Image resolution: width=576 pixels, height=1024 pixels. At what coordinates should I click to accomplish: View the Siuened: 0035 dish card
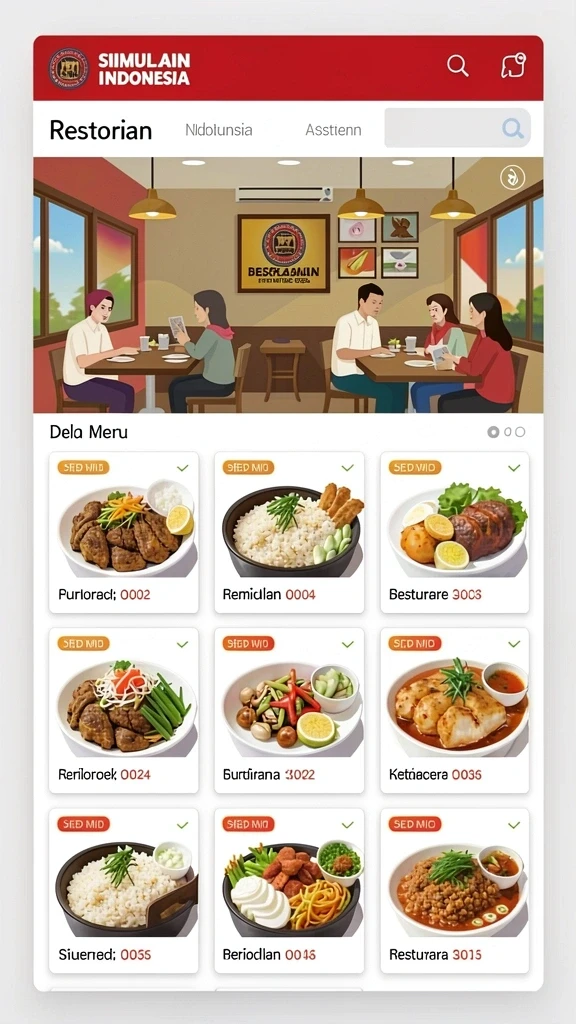[124, 891]
